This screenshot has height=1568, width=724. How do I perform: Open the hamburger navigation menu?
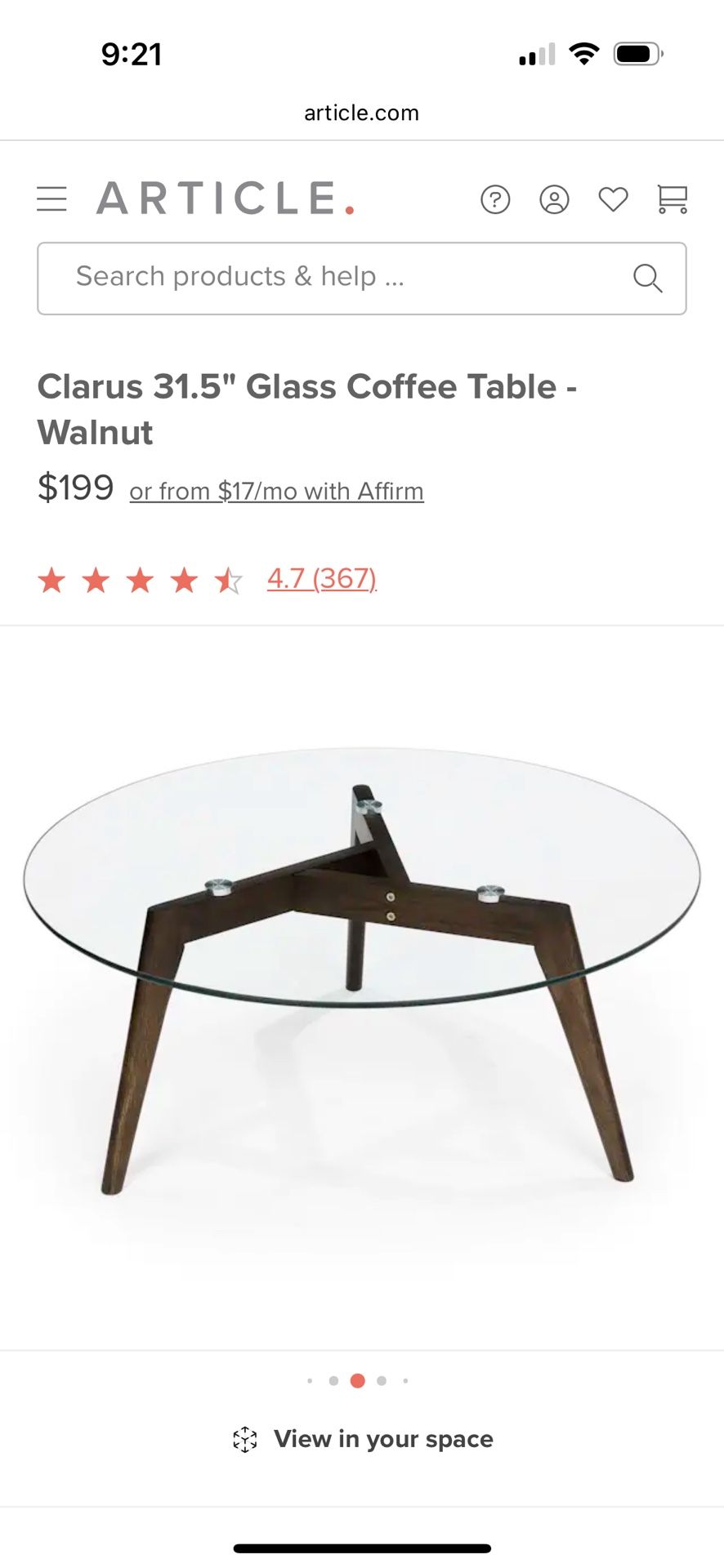coord(51,198)
